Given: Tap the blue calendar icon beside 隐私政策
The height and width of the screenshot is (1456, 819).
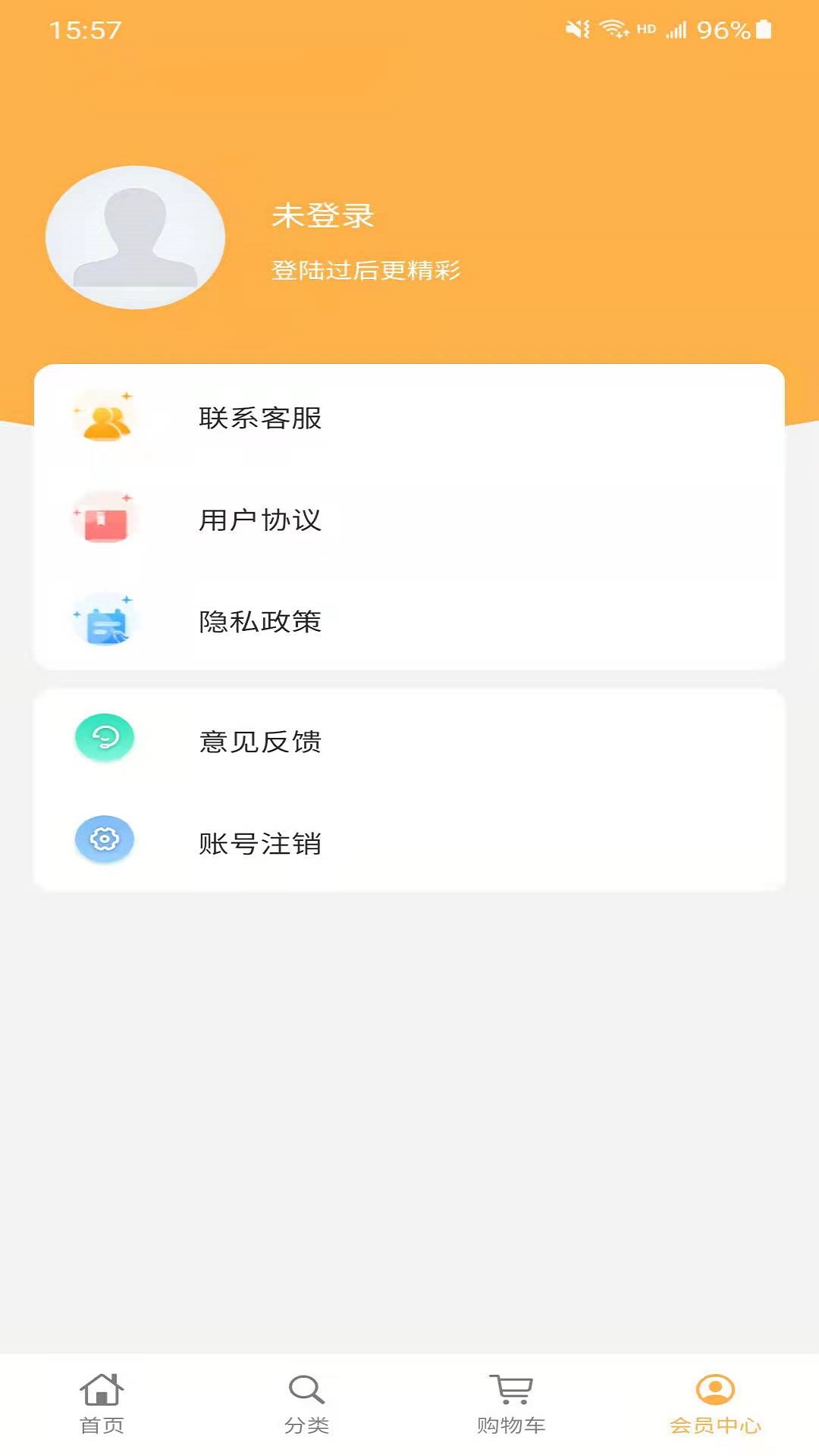Looking at the screenshot, I should [106, 622].
